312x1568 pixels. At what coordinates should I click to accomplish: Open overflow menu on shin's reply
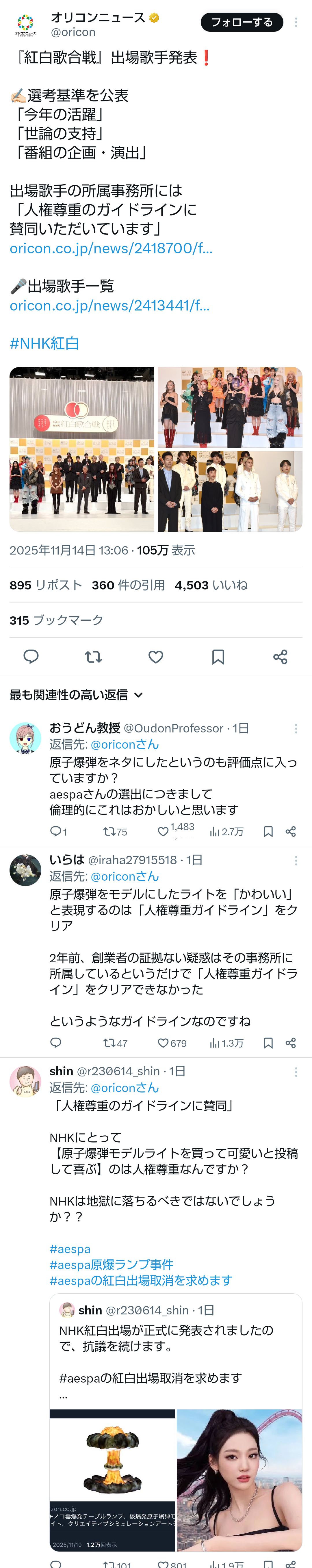point(296,1071)
